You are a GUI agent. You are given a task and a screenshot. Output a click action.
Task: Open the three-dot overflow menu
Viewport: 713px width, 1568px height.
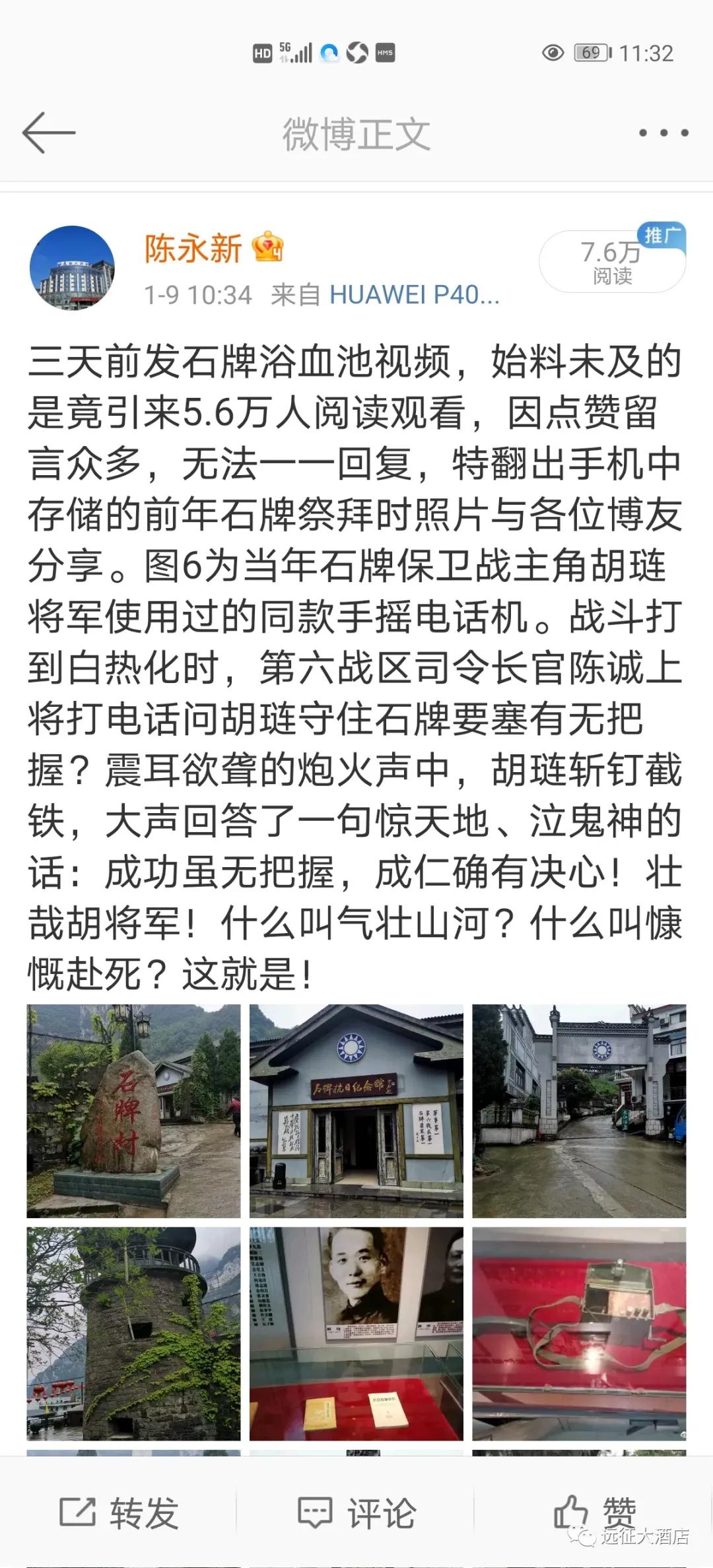click(x=663, y=133)
